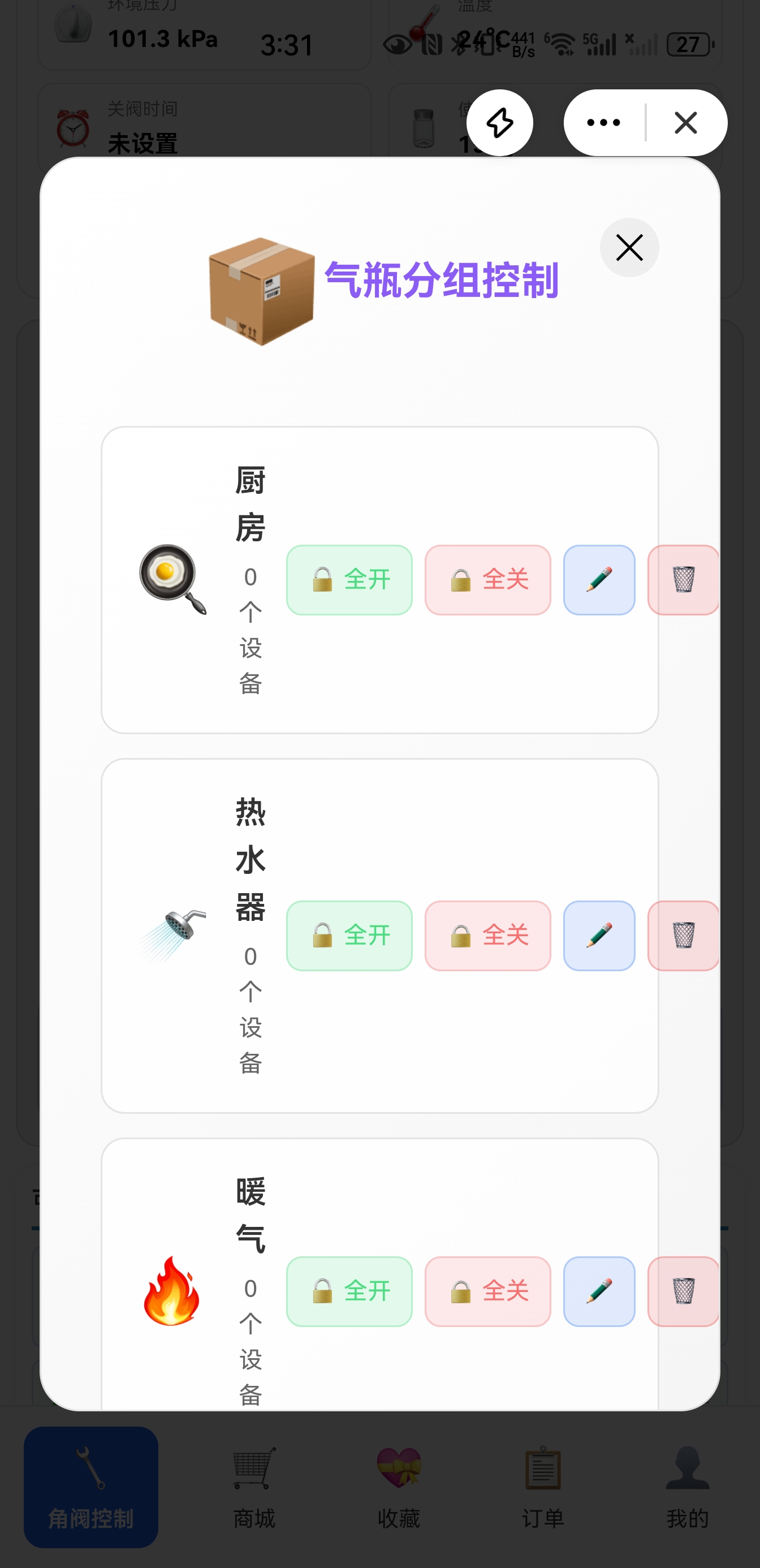Image resolution: width=760 pixels, height=1568 pixels.
Task: Tap the lightning shortcut icon at top
Action: 499,123
